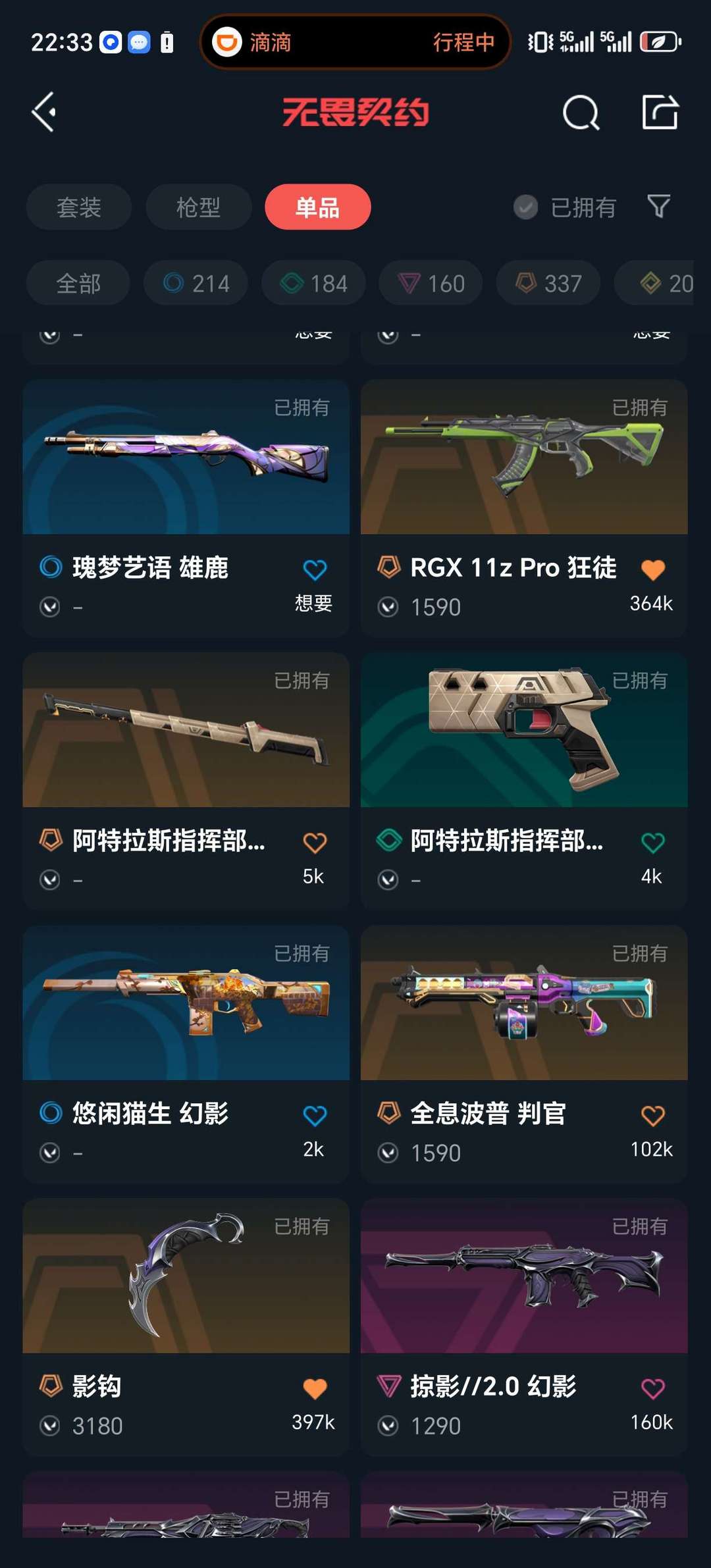Open the 悠闲猫生 幻影 skin card

click(186, 1054)
